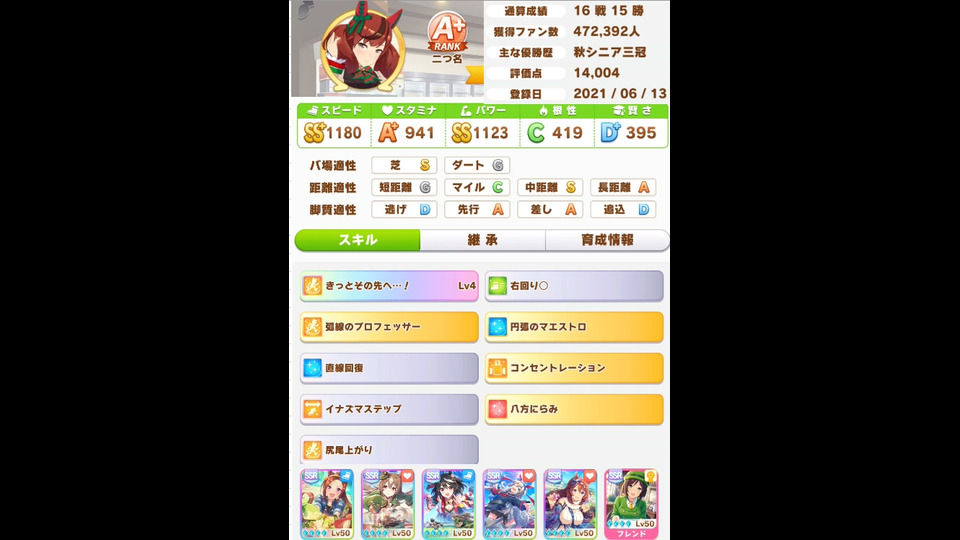Open skill コンセントレーション details
The height and width of the screenshot is (540, 960).
click(x=574, y=368)
